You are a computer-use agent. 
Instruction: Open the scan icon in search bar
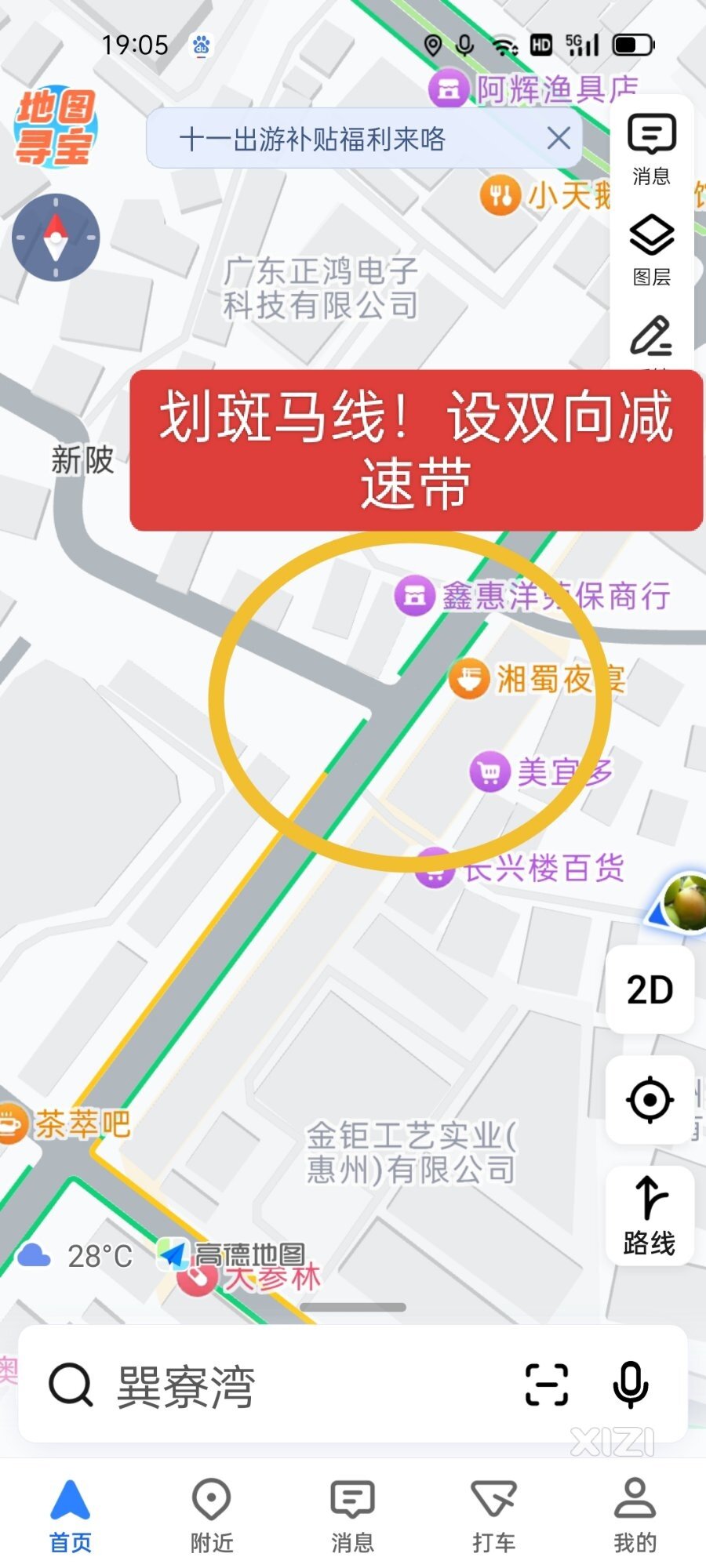546,1385
